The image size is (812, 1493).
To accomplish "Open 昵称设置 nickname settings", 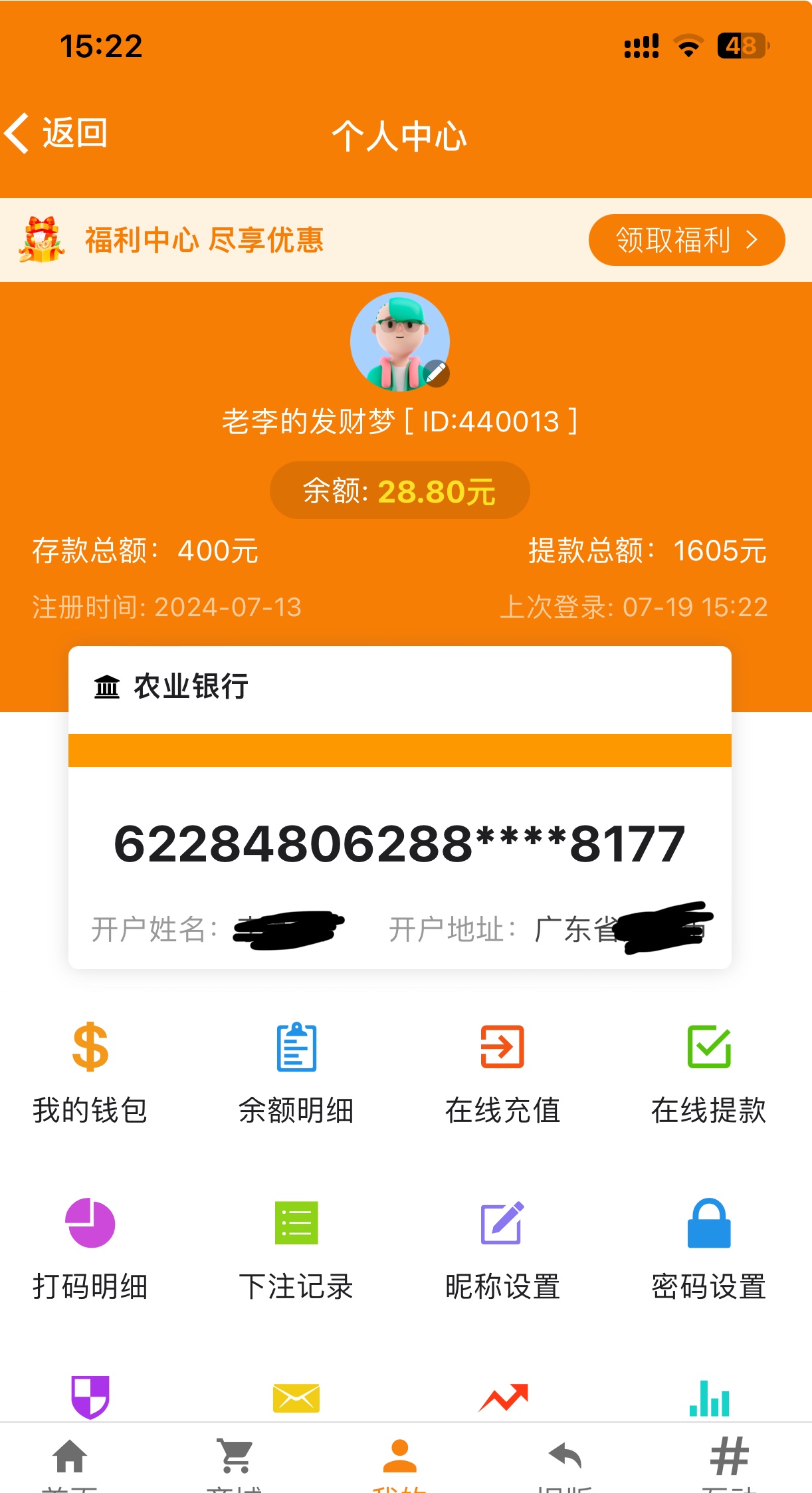I will [x=502, y=1248].
